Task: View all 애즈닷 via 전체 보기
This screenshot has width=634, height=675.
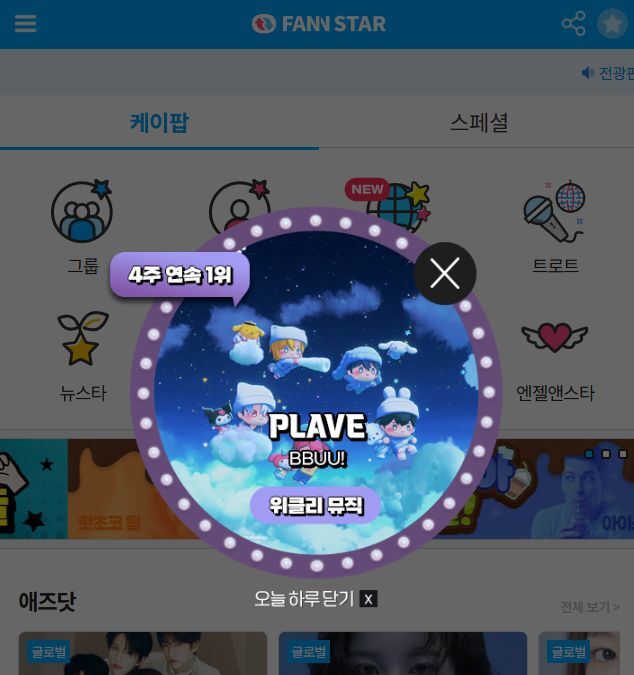Action: (589, 607)
